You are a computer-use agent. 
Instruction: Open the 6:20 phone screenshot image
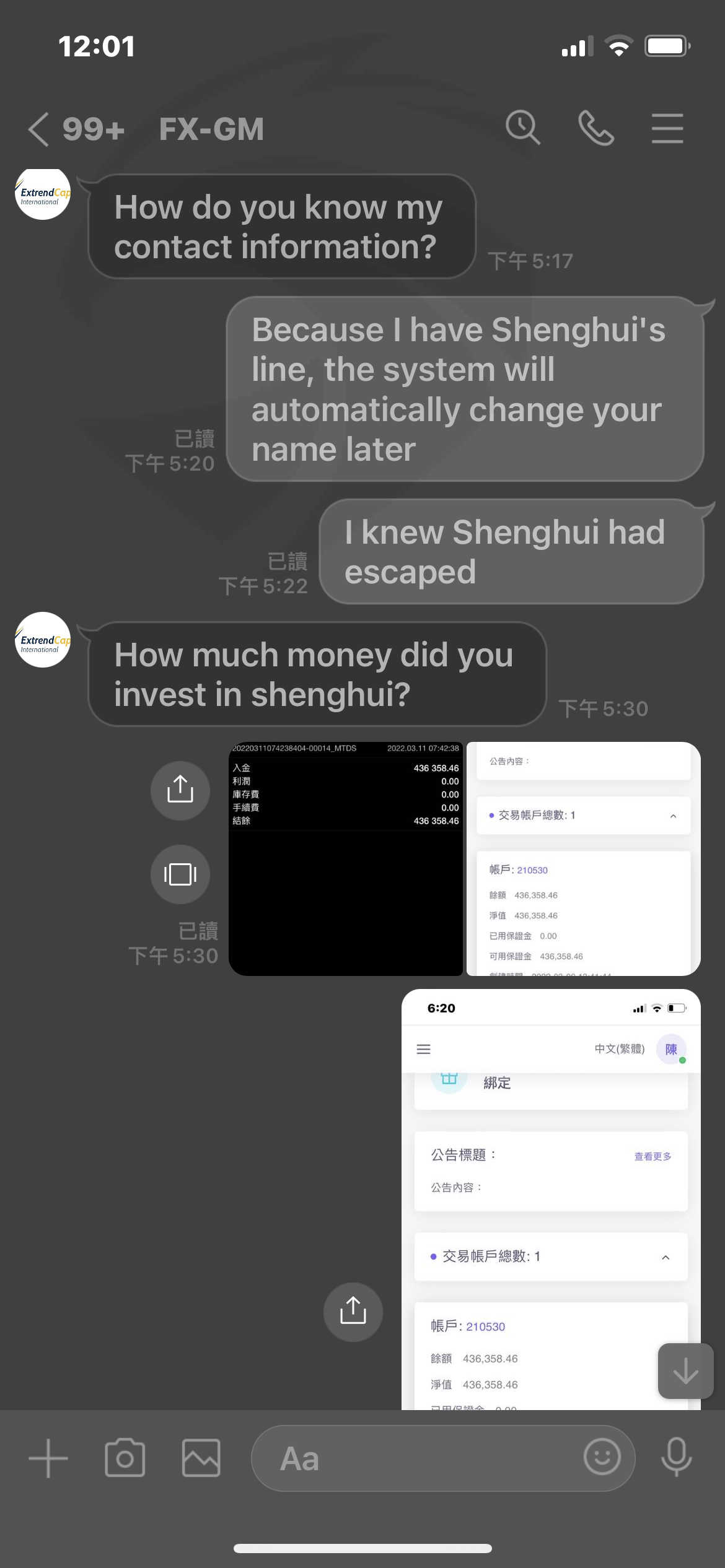tap(551, 1200)
